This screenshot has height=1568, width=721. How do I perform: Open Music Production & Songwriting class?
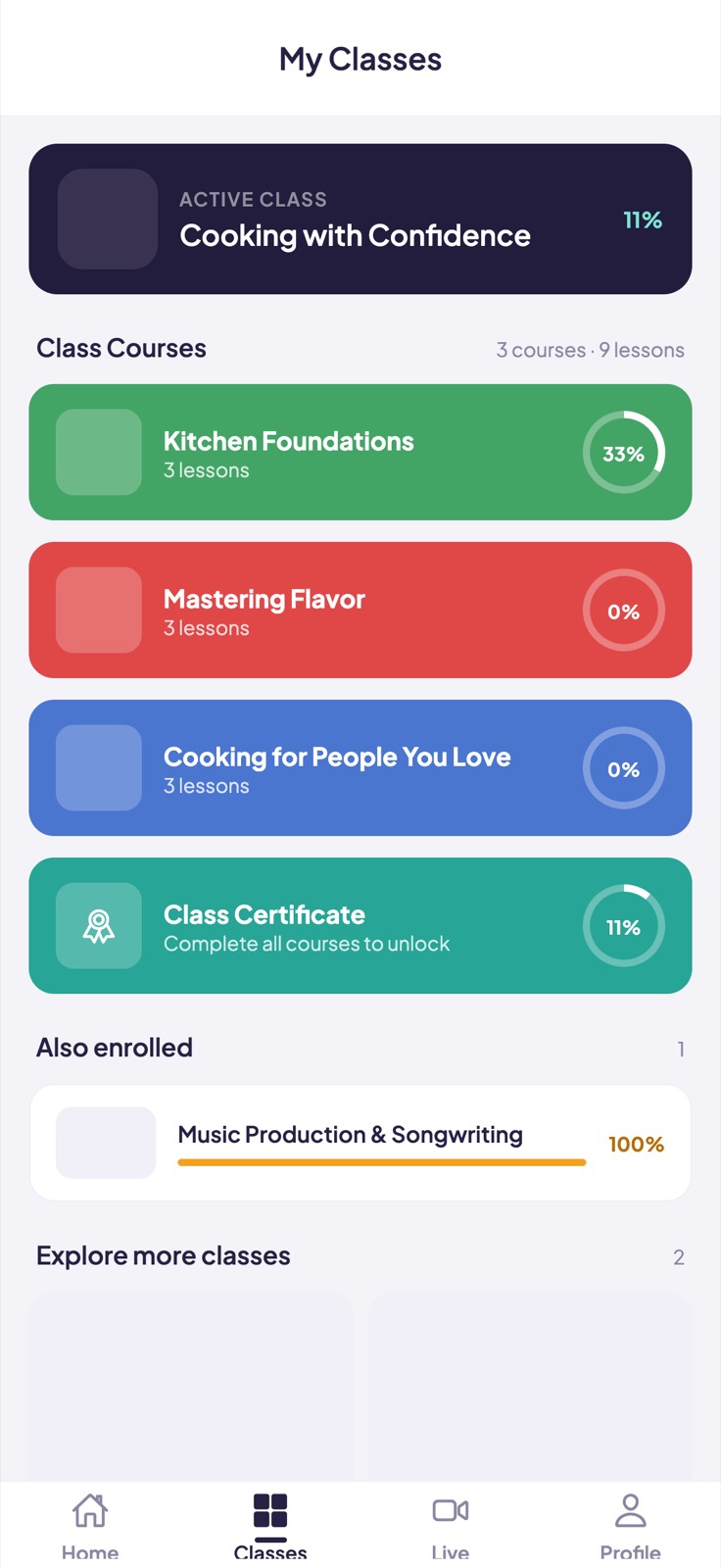(x=360, y=1143)
